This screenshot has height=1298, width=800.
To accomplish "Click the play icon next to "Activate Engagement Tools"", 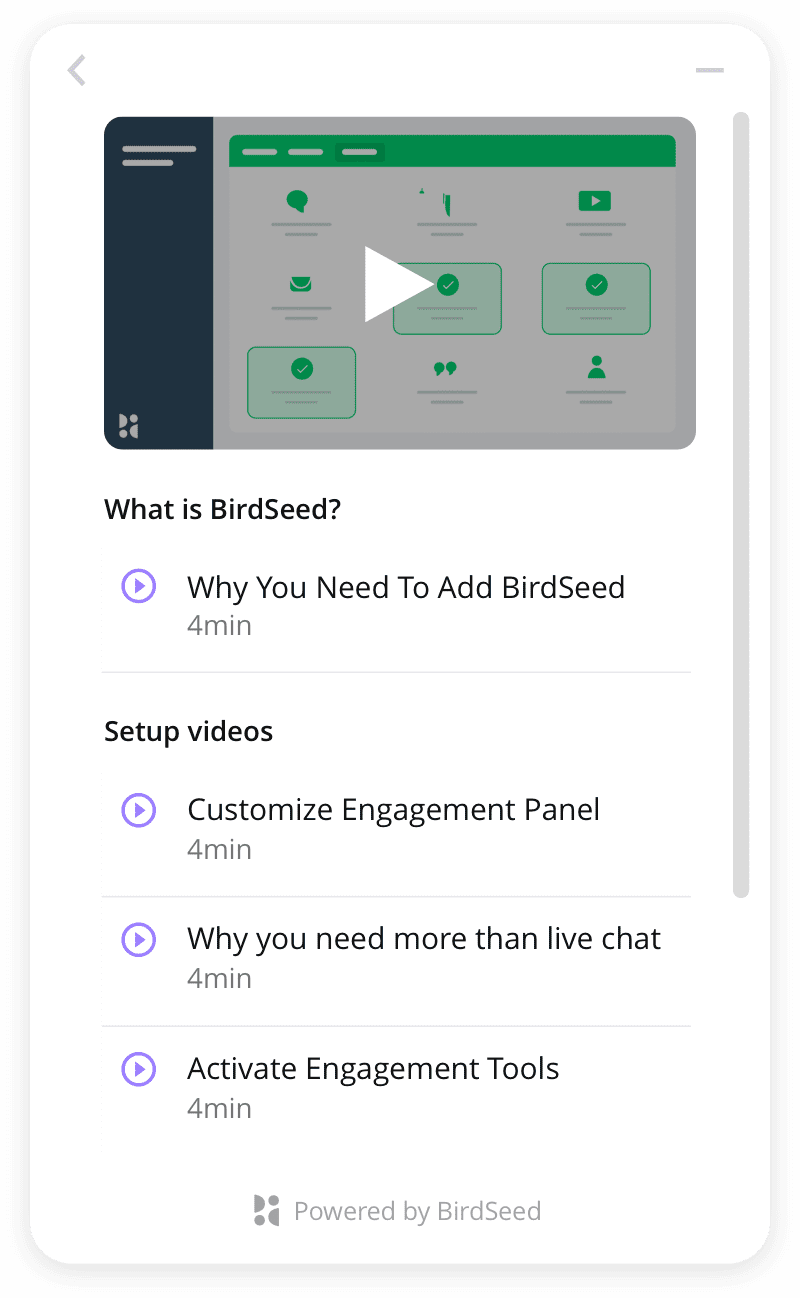I will [x=138, y=1069].
